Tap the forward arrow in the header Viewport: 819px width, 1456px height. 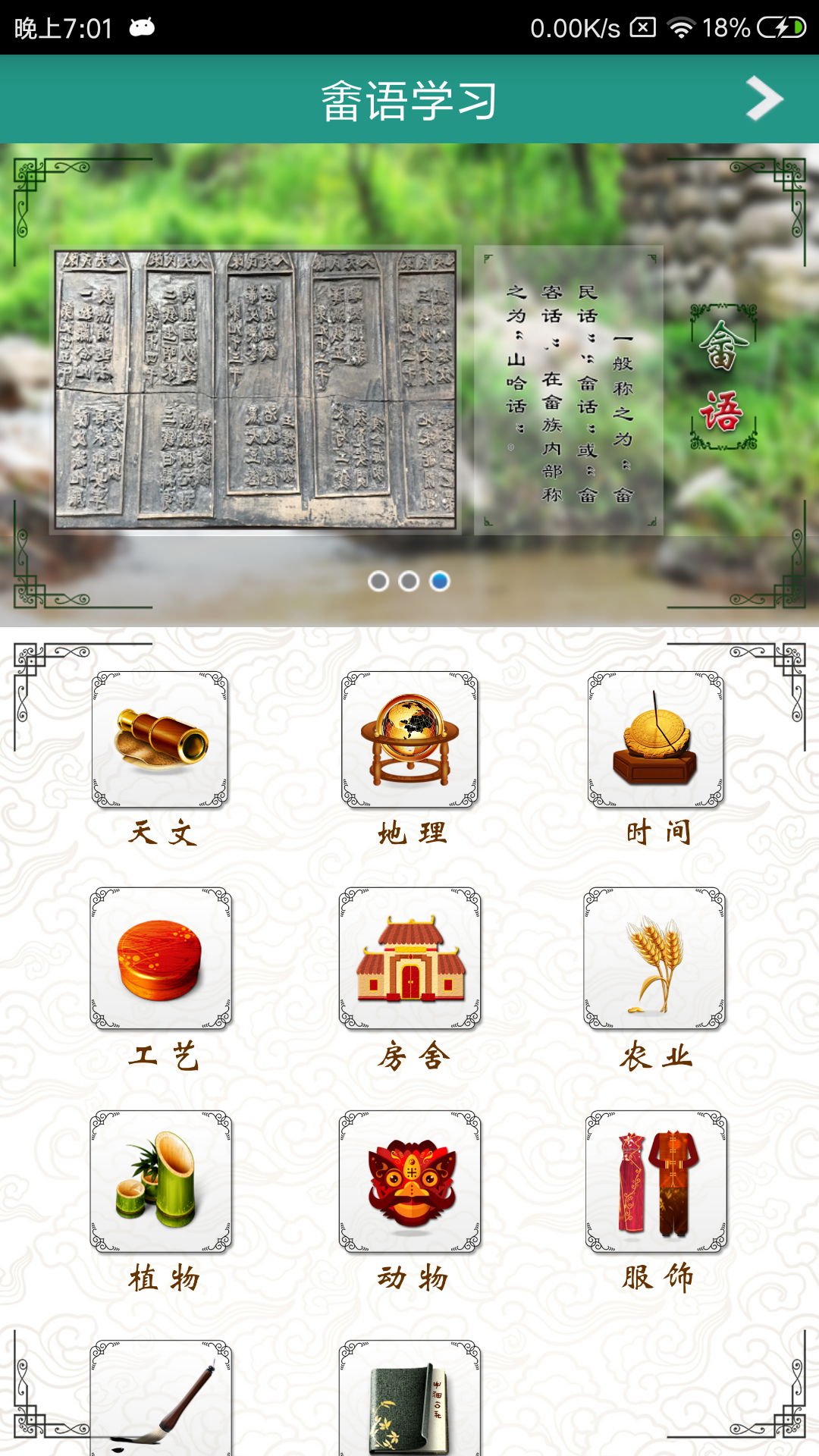tap(764, 99)
